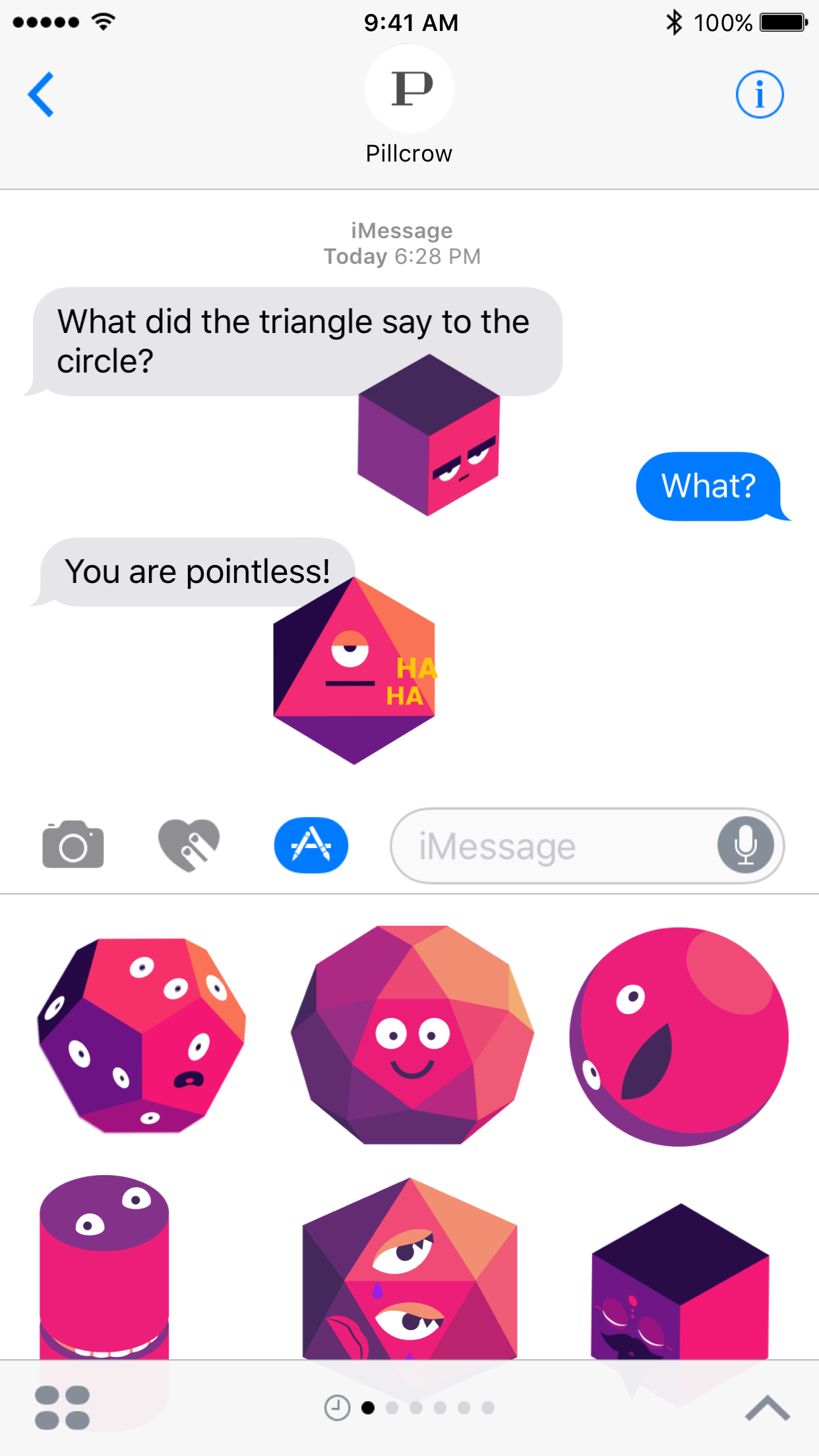Image resolution: width=819 pixels, height=1456 pixels.
Task: Select the surprised pink sphere sticker
Action: click(x=679, y=1037)
